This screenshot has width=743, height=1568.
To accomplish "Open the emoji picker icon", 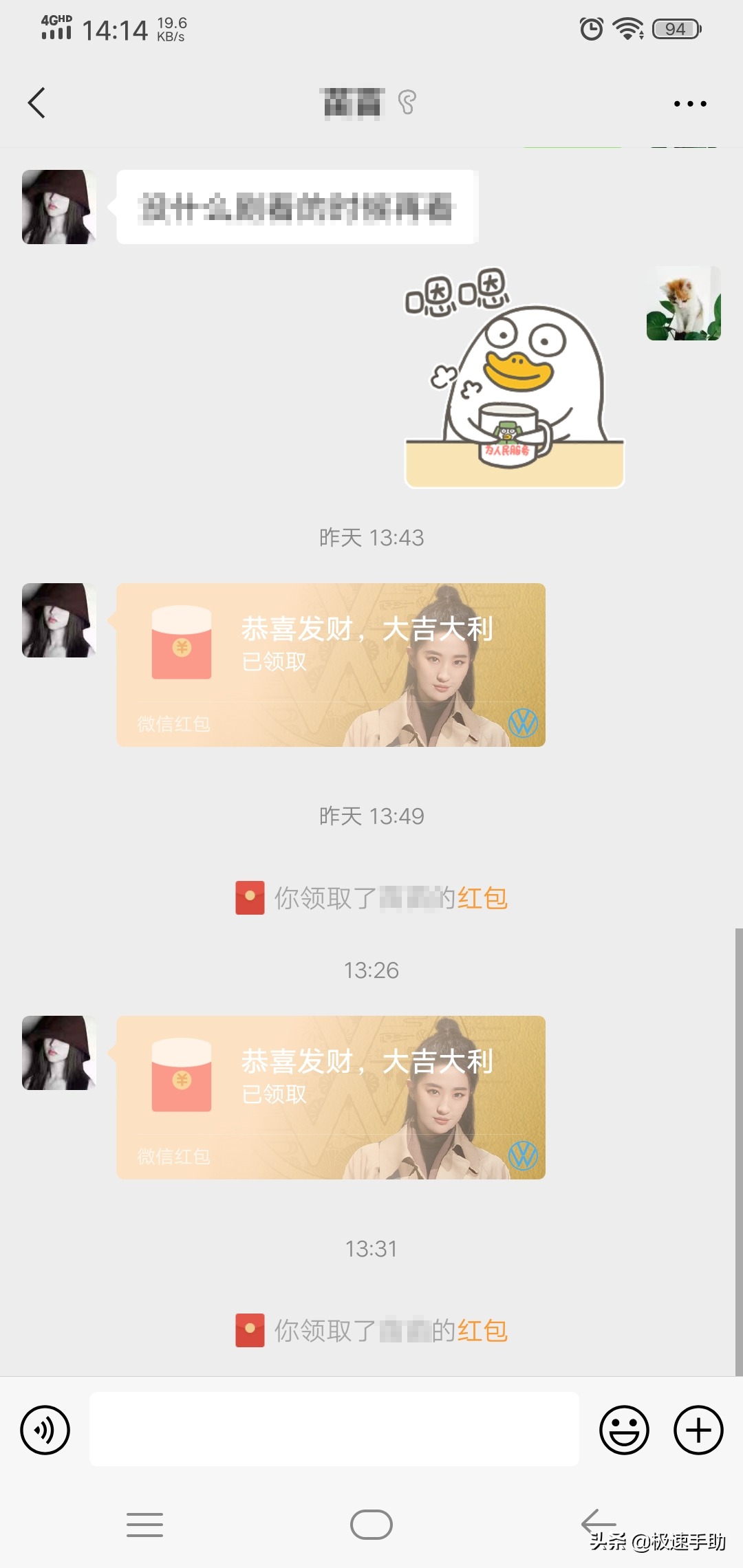I will (x=625, y=1430).
